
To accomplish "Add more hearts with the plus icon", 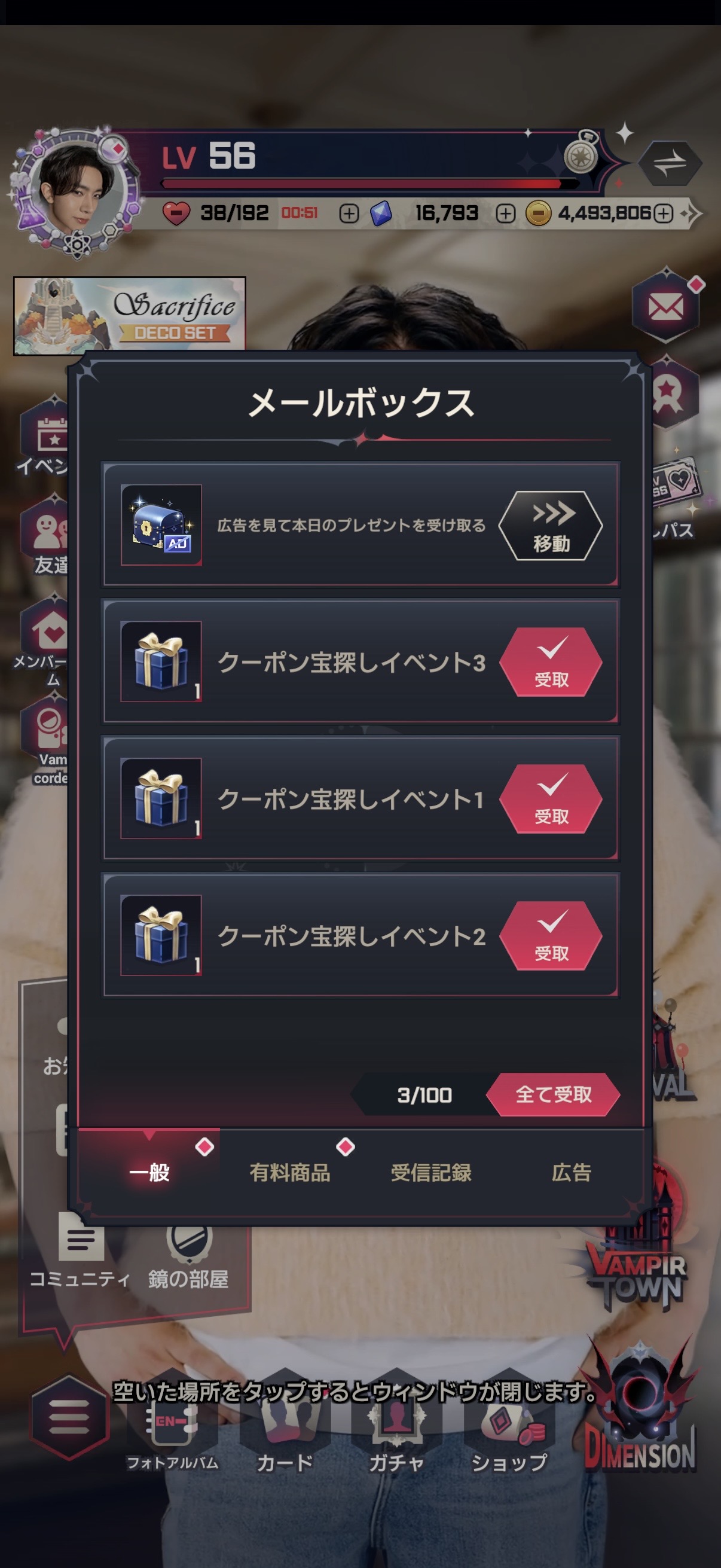I will (349, 213).
